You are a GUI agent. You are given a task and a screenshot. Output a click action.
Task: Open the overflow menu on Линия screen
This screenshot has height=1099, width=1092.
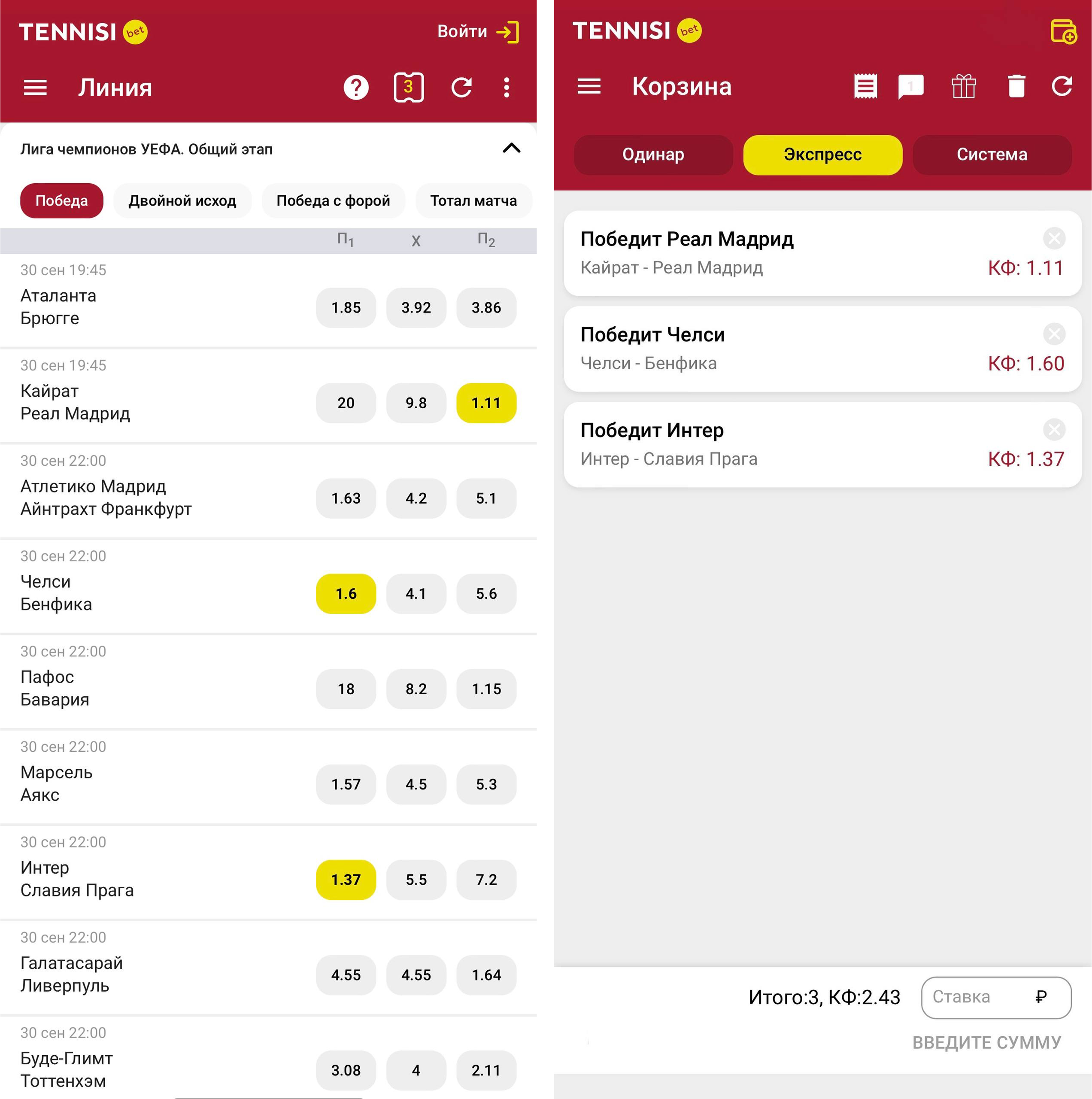pos(506,88)
